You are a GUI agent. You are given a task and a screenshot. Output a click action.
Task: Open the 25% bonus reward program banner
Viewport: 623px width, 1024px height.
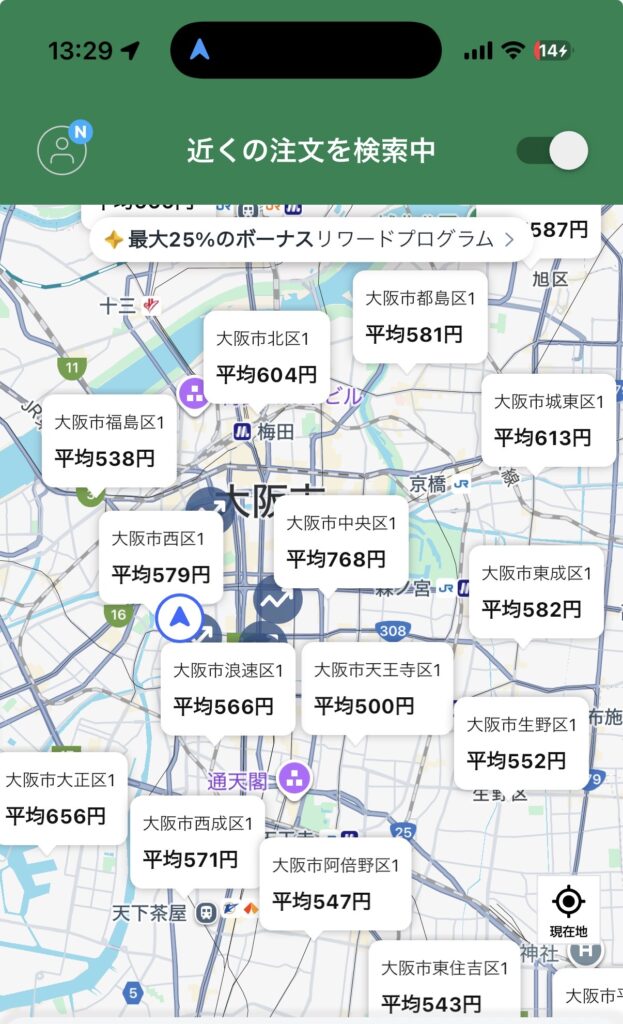click(x=310, y=240)
